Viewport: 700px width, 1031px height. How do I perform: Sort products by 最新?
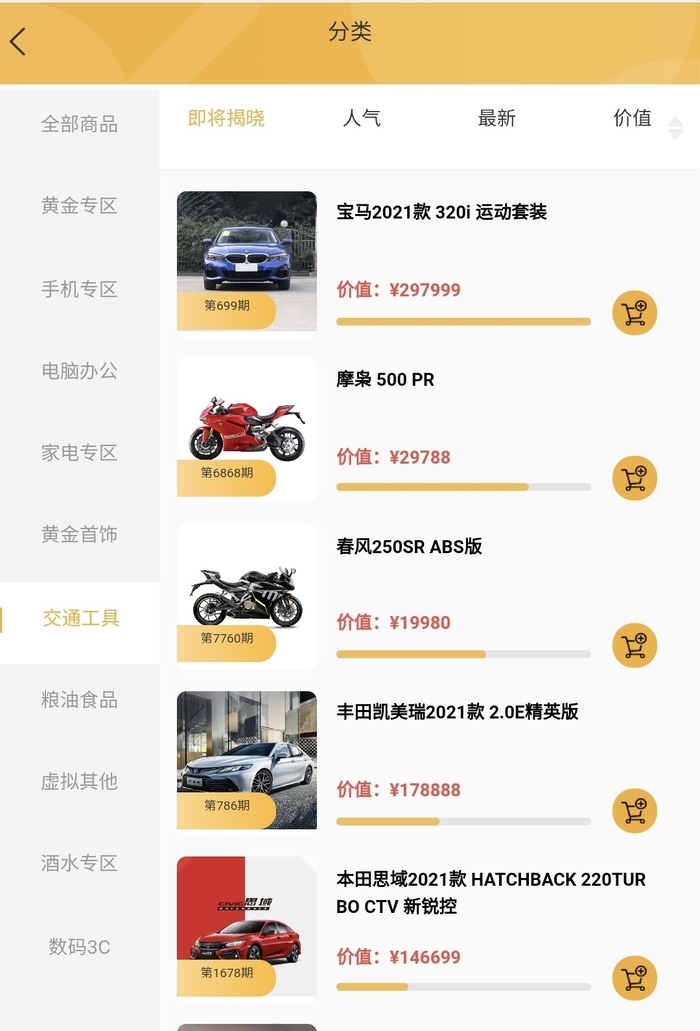click(496, 118)
